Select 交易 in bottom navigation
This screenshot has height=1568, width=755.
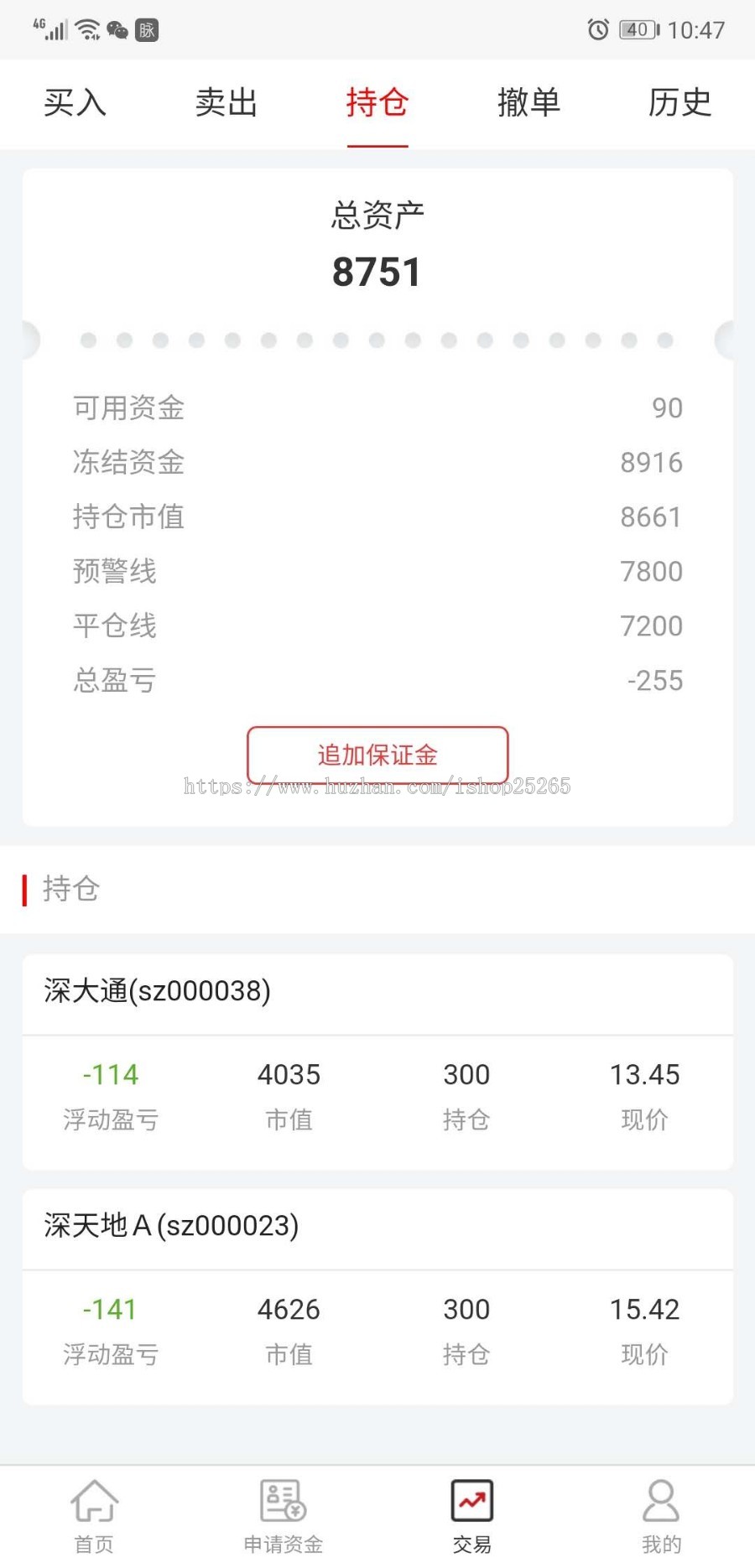tap(472, 1516)
